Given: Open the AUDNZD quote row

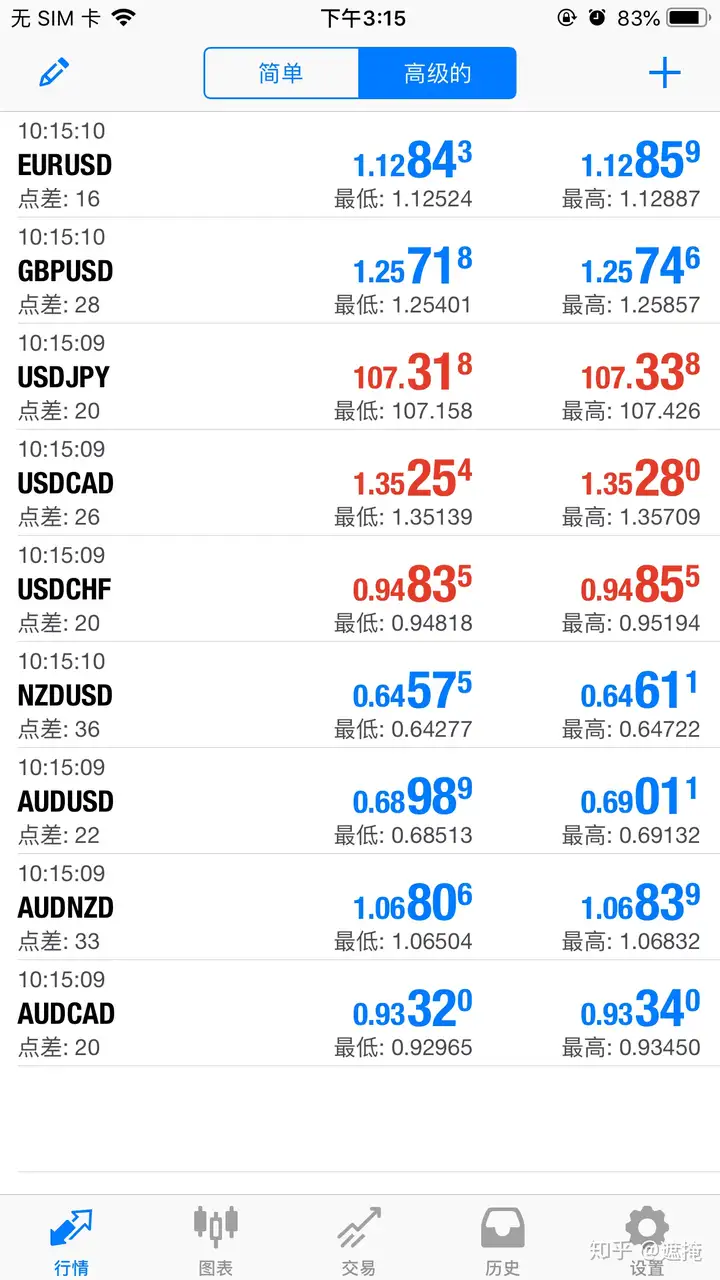Looking at the screenshot, I should [360, 907].
